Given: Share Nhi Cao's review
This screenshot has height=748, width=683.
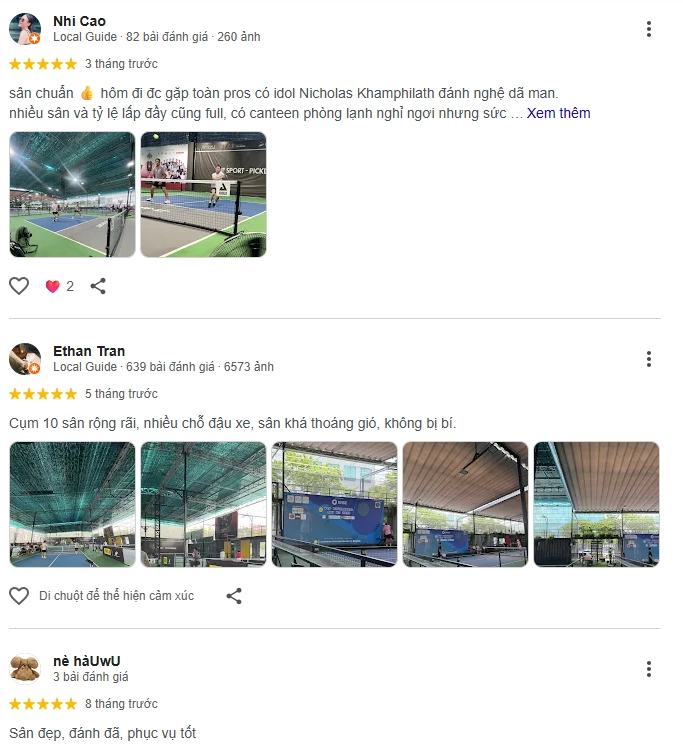Looking at the screenshot, I should click(98, 286).
